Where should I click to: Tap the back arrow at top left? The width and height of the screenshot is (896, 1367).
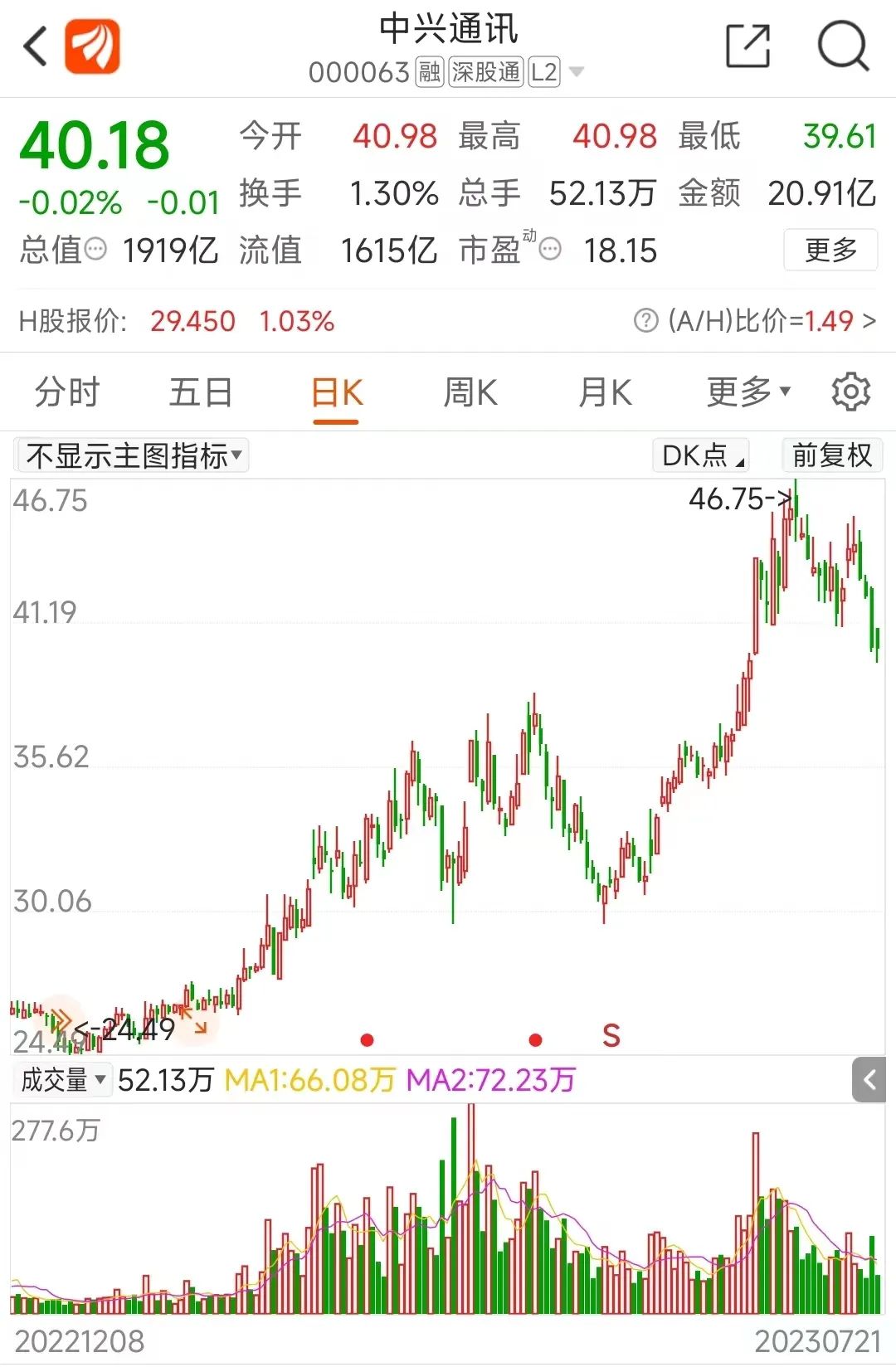[x=33, y=46]
